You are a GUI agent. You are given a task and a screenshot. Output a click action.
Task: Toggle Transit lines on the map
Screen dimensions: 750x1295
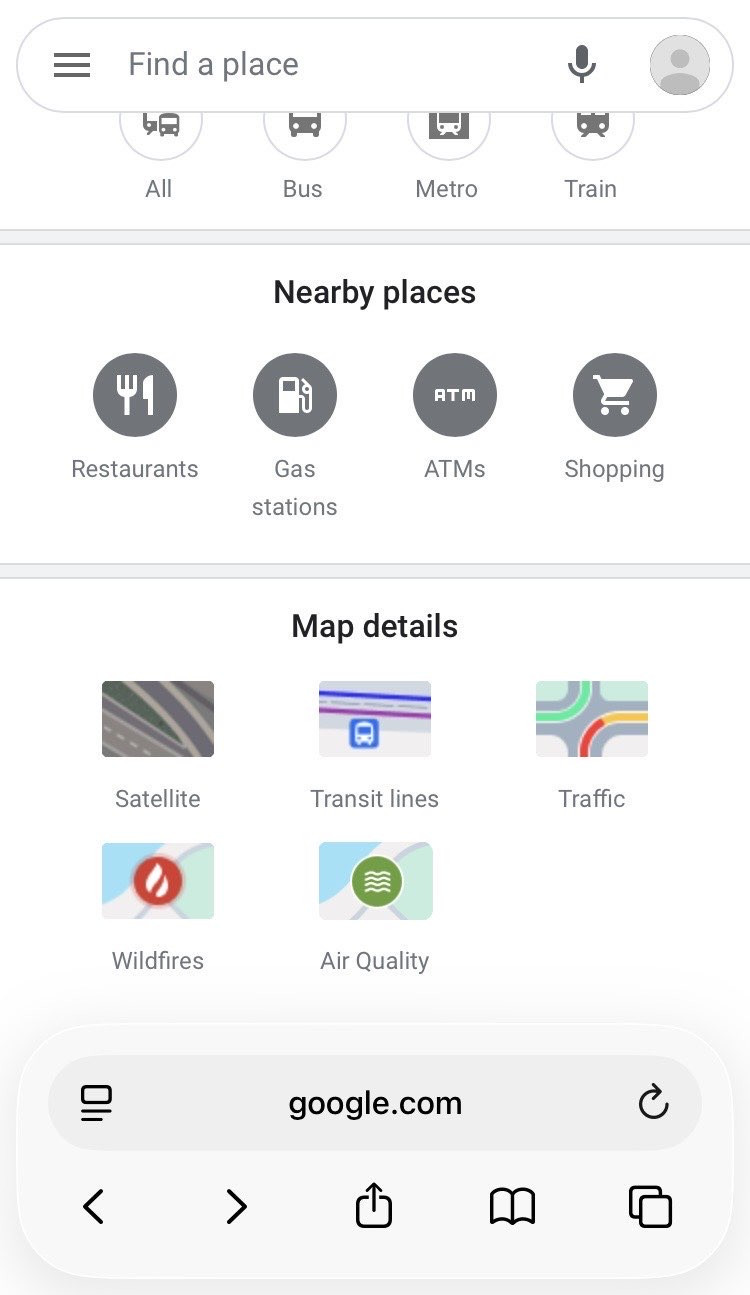[374, 718]
